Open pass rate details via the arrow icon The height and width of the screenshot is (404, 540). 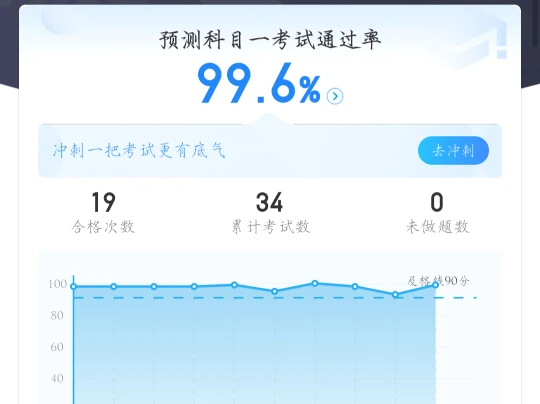pos(335,96)
